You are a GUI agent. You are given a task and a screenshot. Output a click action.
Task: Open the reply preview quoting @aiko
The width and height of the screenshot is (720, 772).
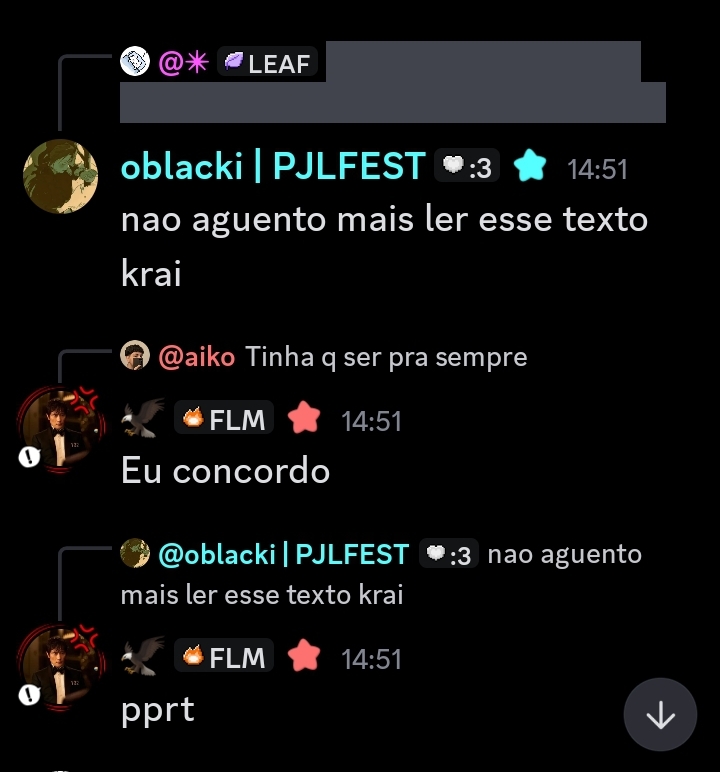(x=340, y=356)
